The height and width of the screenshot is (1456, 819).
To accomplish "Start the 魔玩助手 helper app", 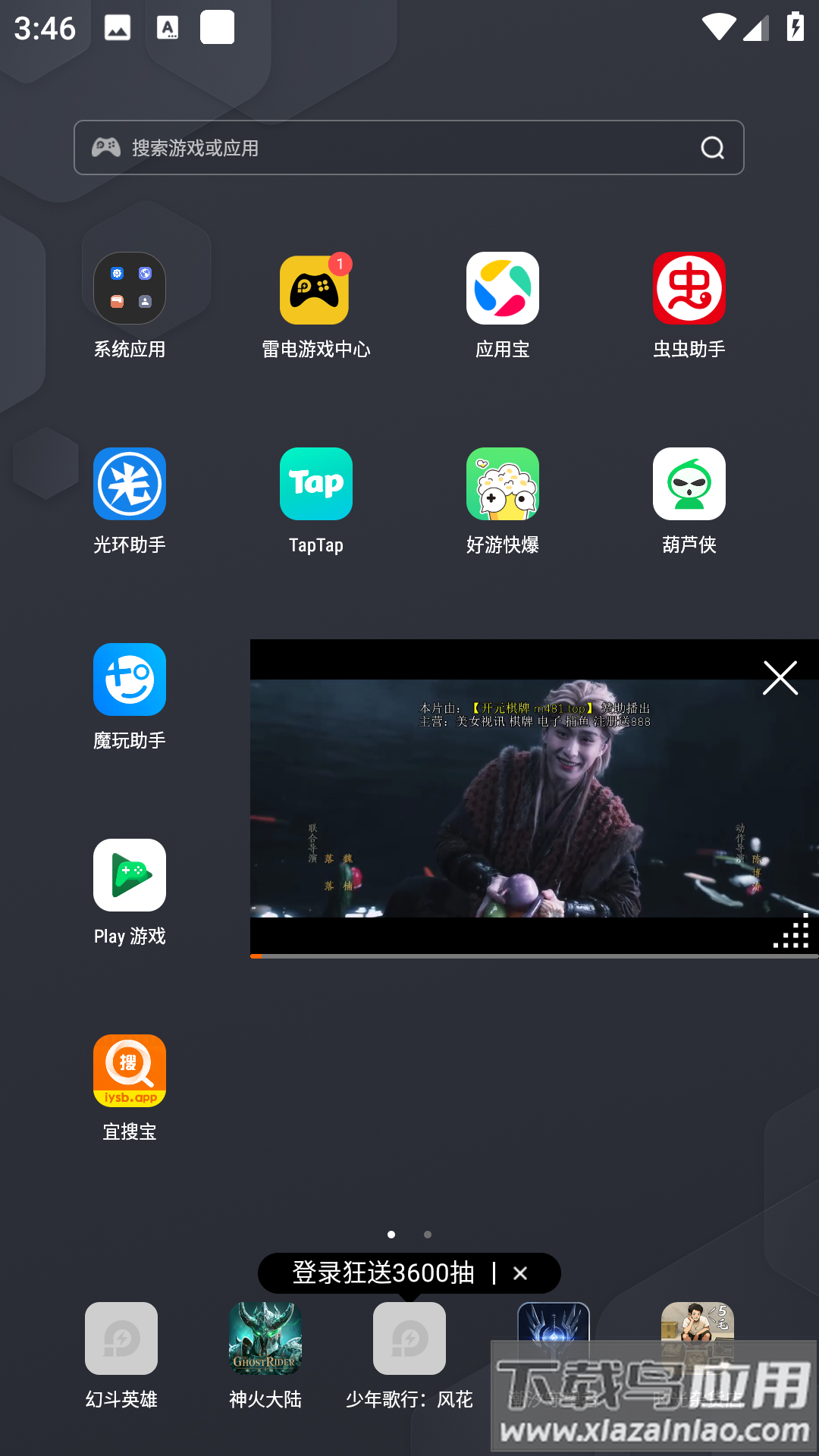I will click(130, 679).
